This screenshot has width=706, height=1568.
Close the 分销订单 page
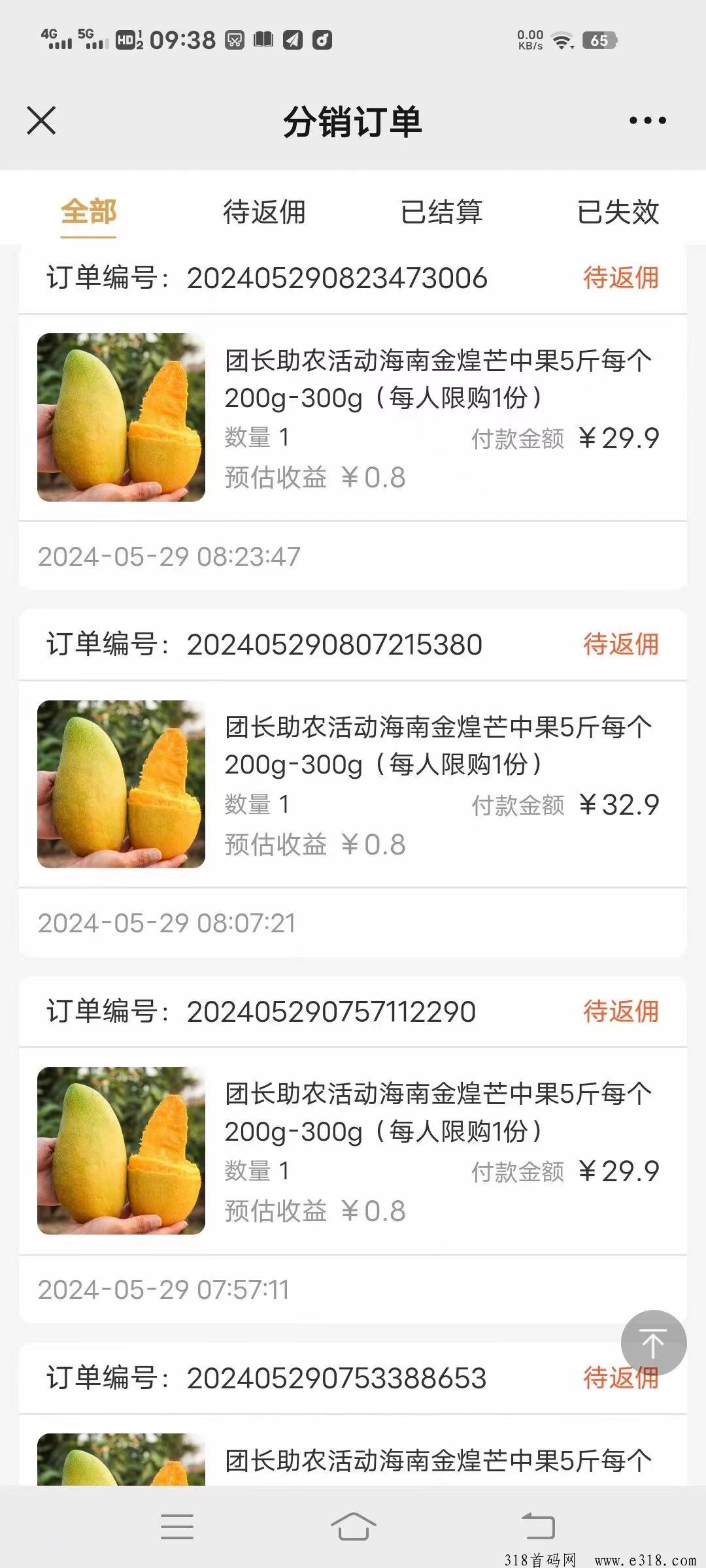pos(41,121)
